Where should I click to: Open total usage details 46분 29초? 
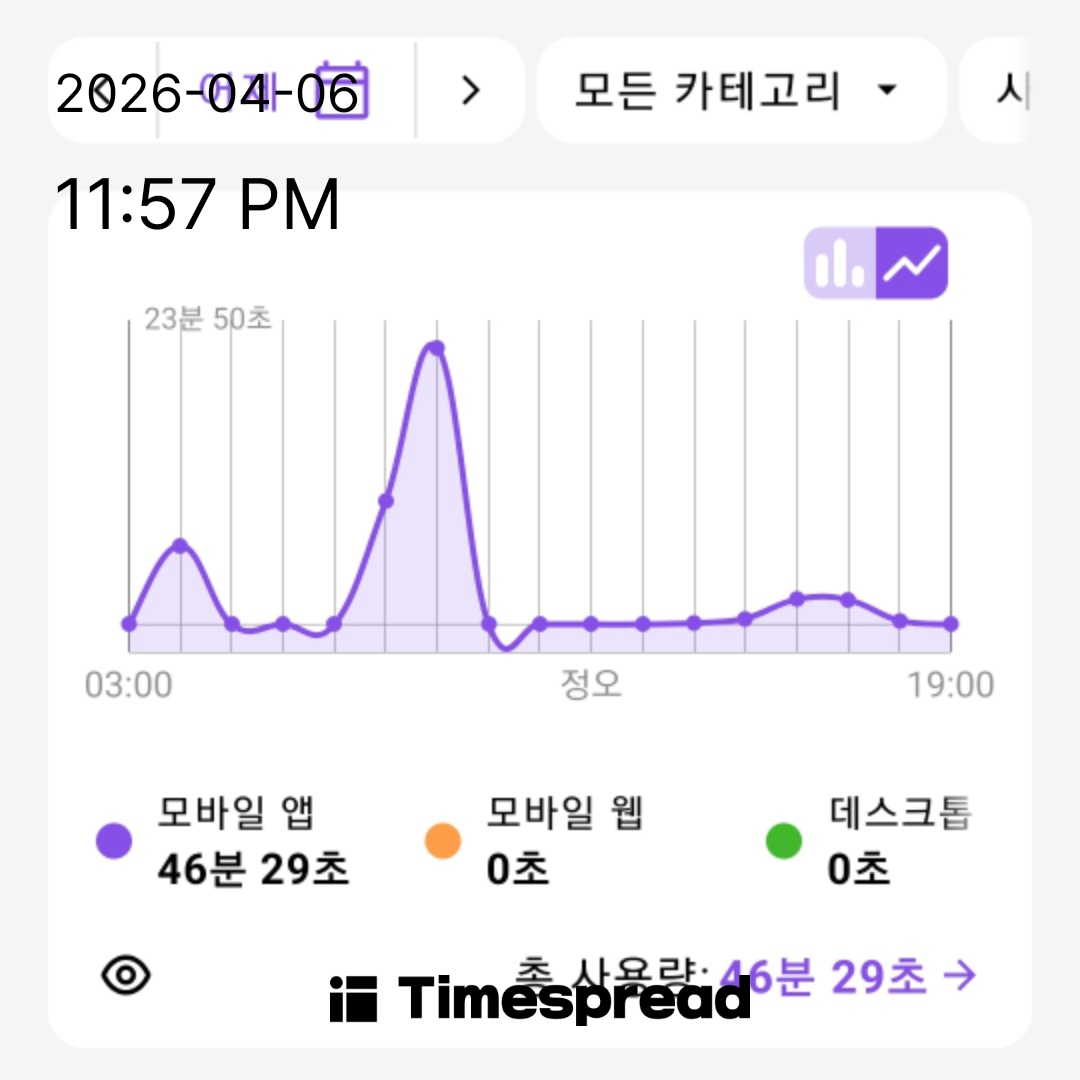[x=848, y=977]
